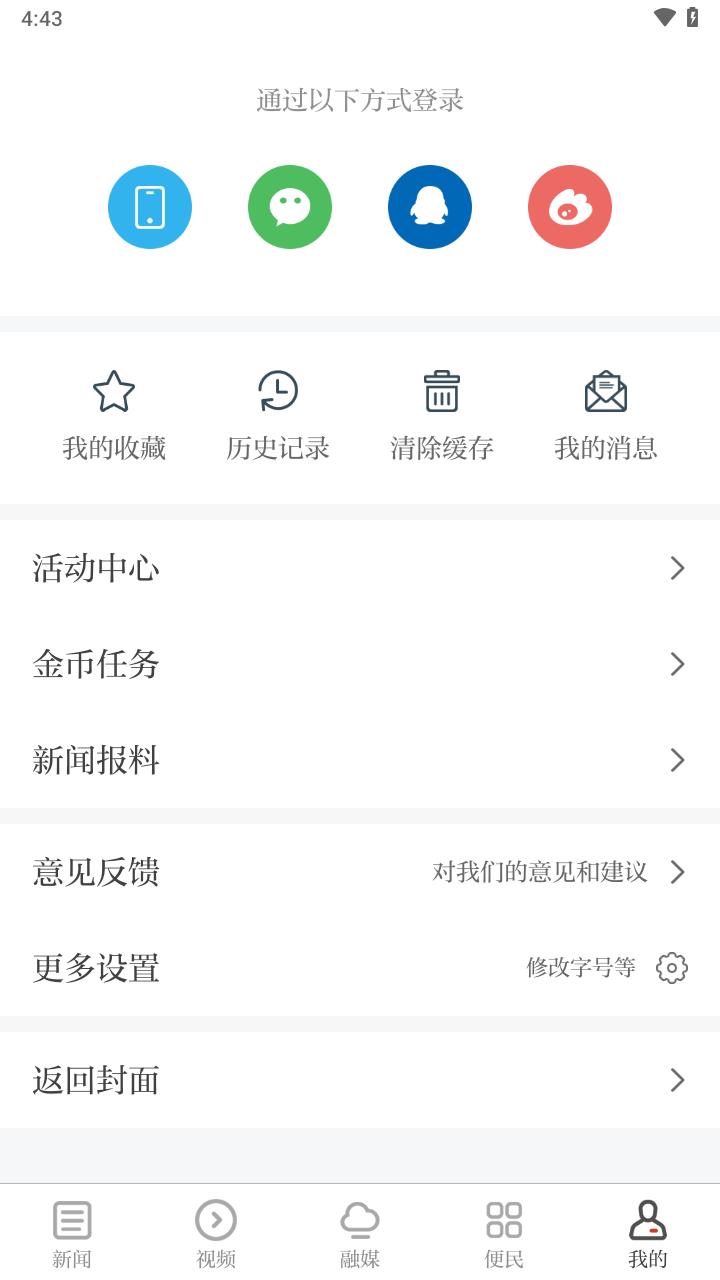Switch to the 视频 tab
Image resolution: width=720 pixels, height=1280 pixels.
[x=215, y=1232]
